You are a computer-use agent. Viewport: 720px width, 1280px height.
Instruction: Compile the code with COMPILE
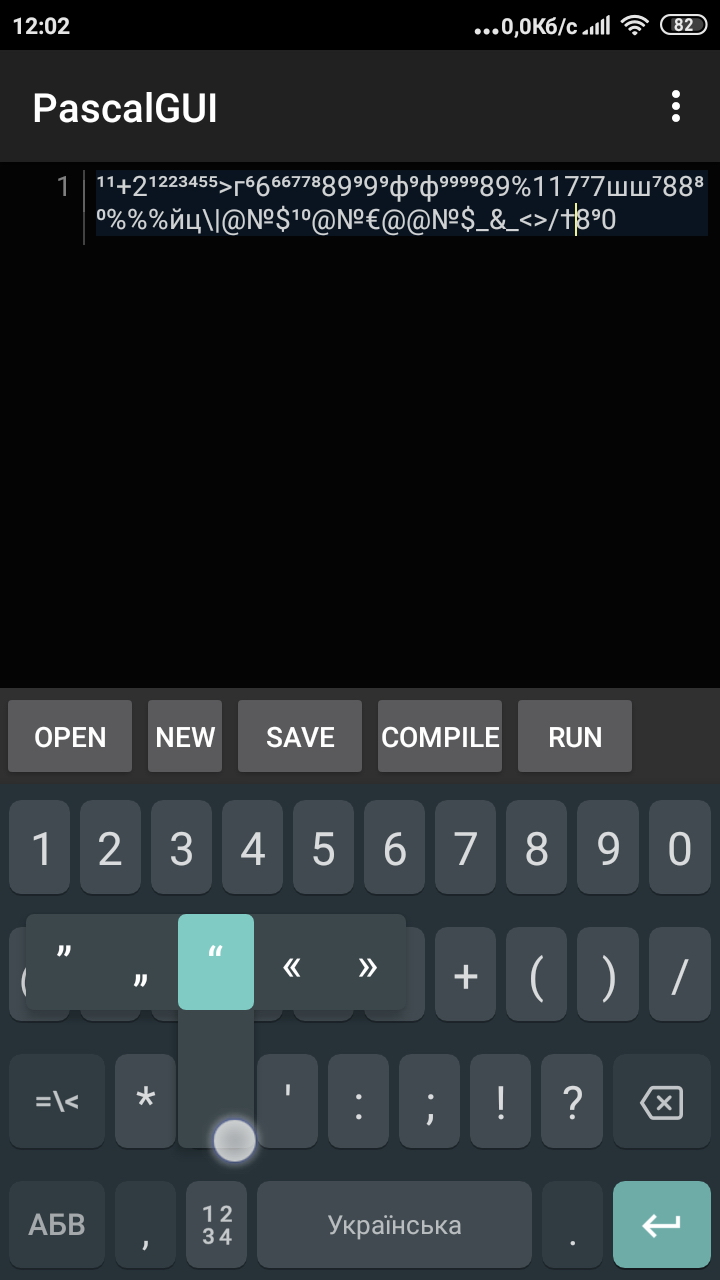pyautogui.click(x=440, y=737)
